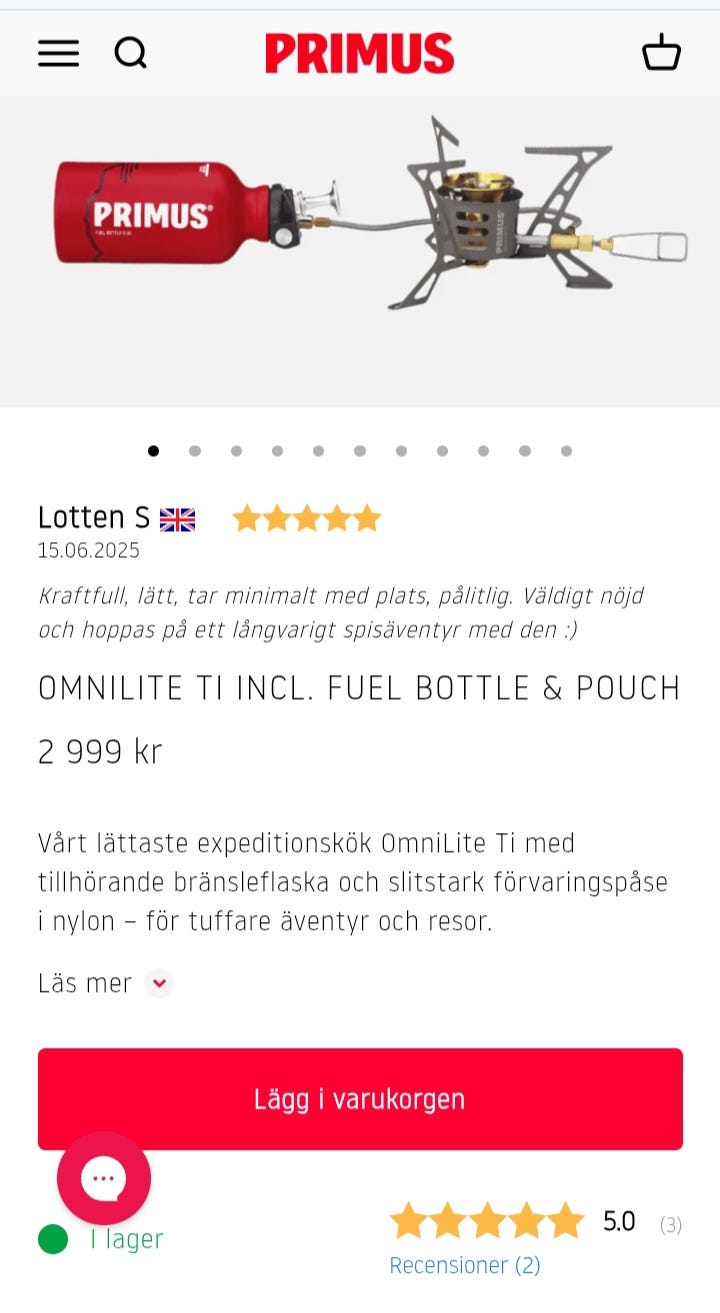Jump to the second product image dot
The image size is (720, 1313).
coord(195,451)
